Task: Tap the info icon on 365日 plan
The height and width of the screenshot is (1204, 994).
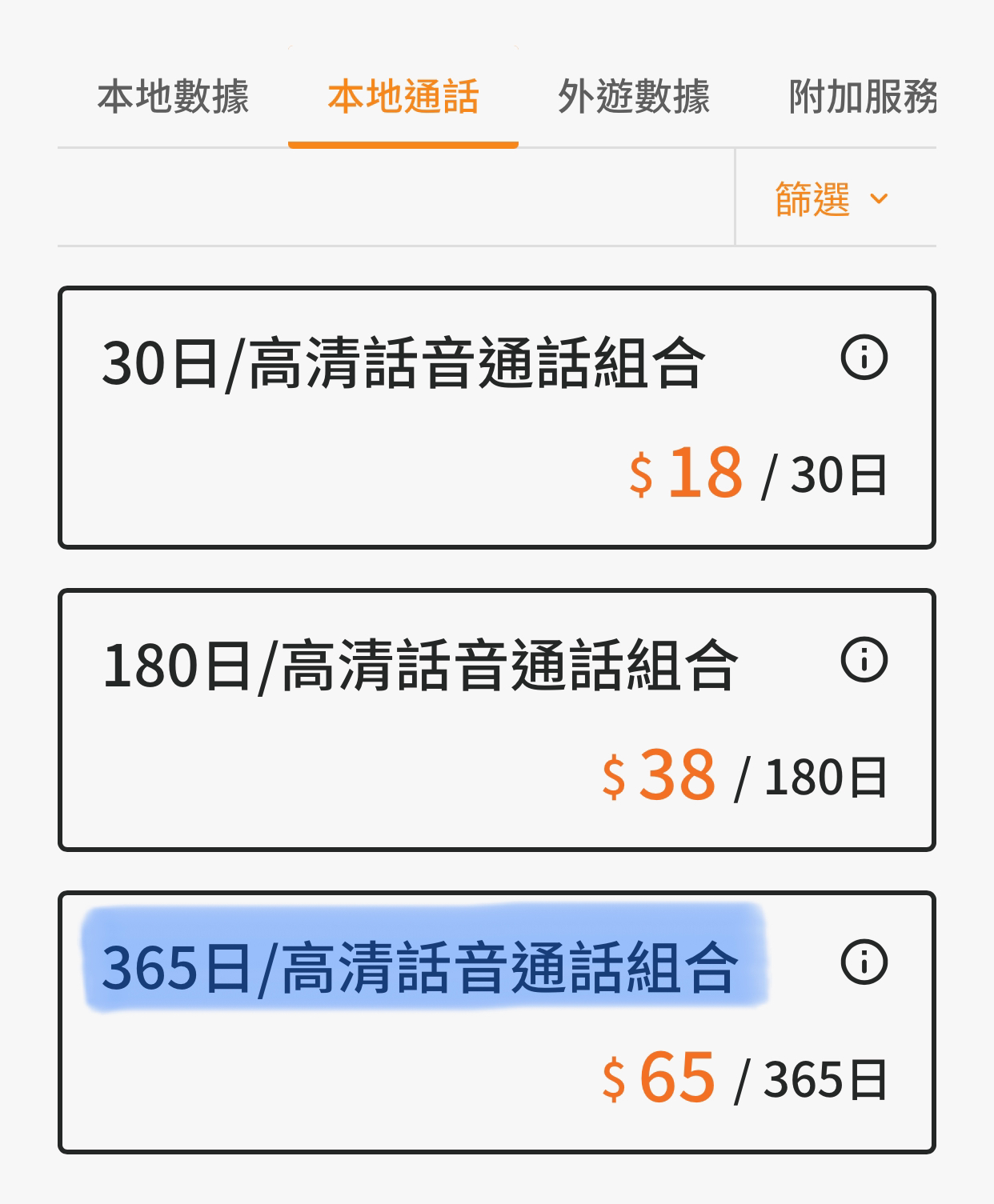Action: pyautogui.click(x=864, y=962)
